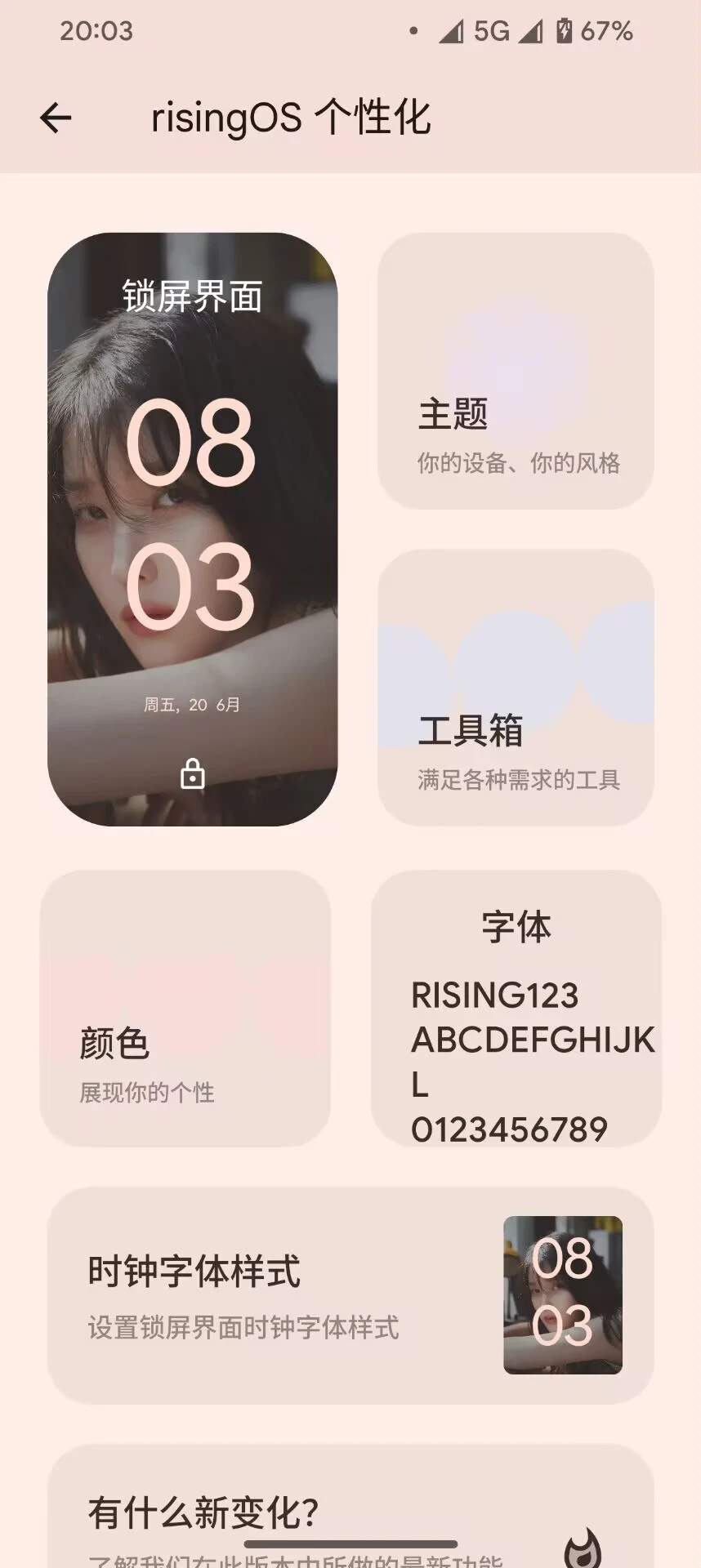Open the 锁屏界面 lock screen card

(192, 529)
